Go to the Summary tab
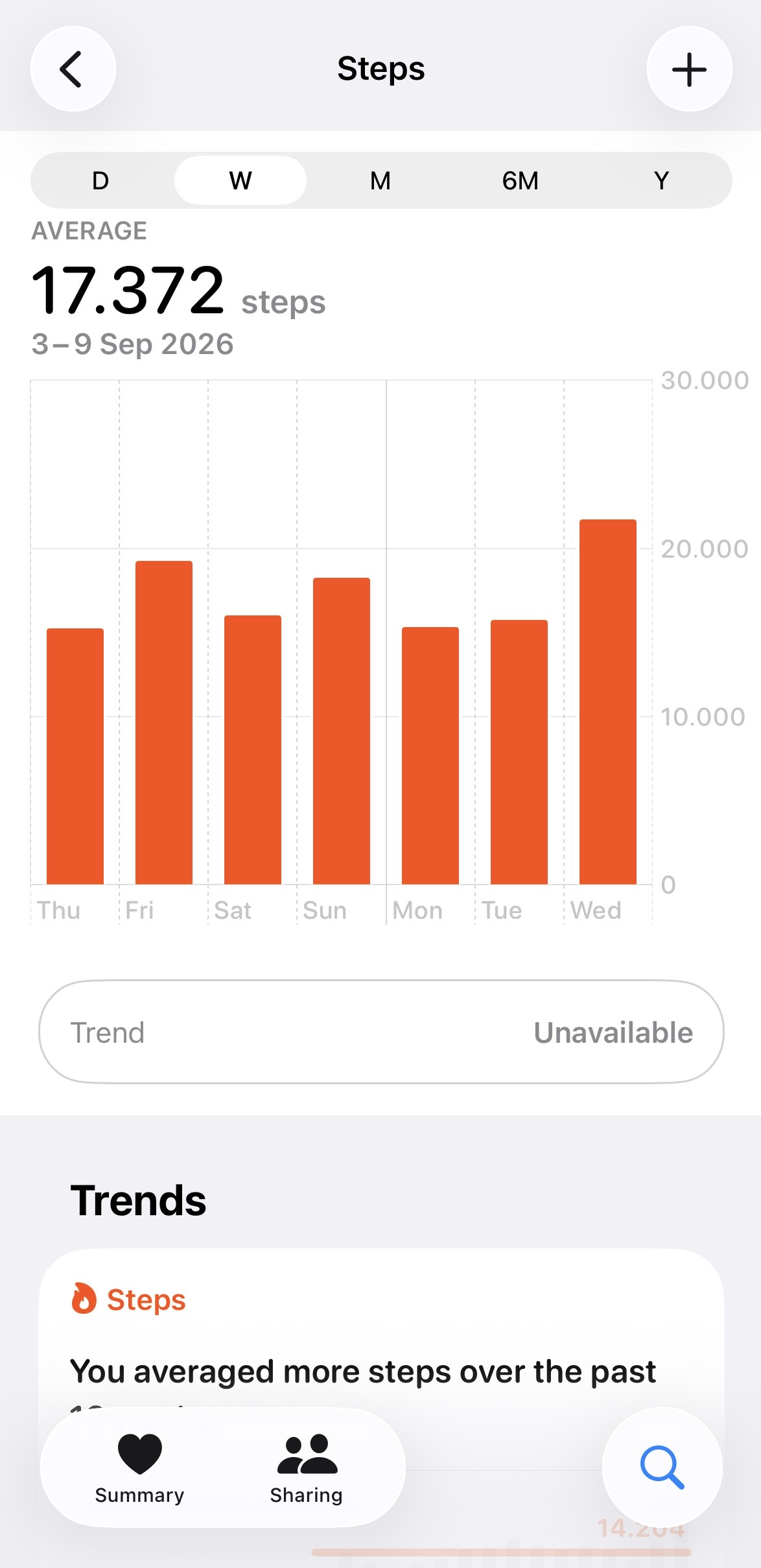 pos(139,1468)
